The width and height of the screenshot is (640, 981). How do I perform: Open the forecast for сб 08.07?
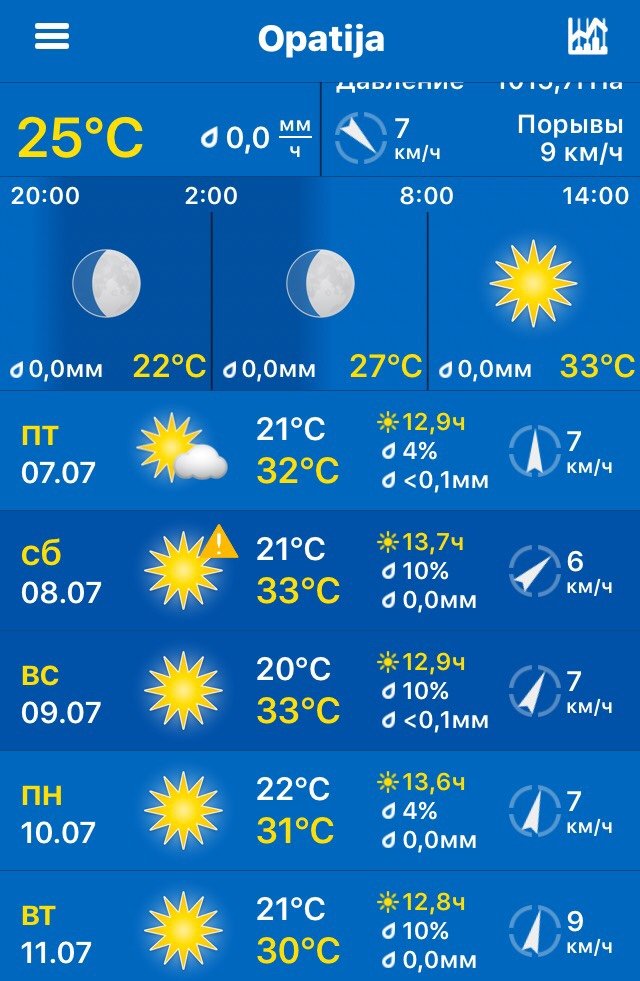click(x=320, y=571)
